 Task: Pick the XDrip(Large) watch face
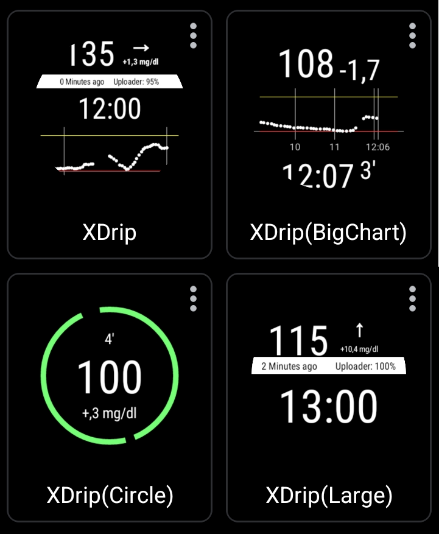pyautogui.click(x=329, y=397)
